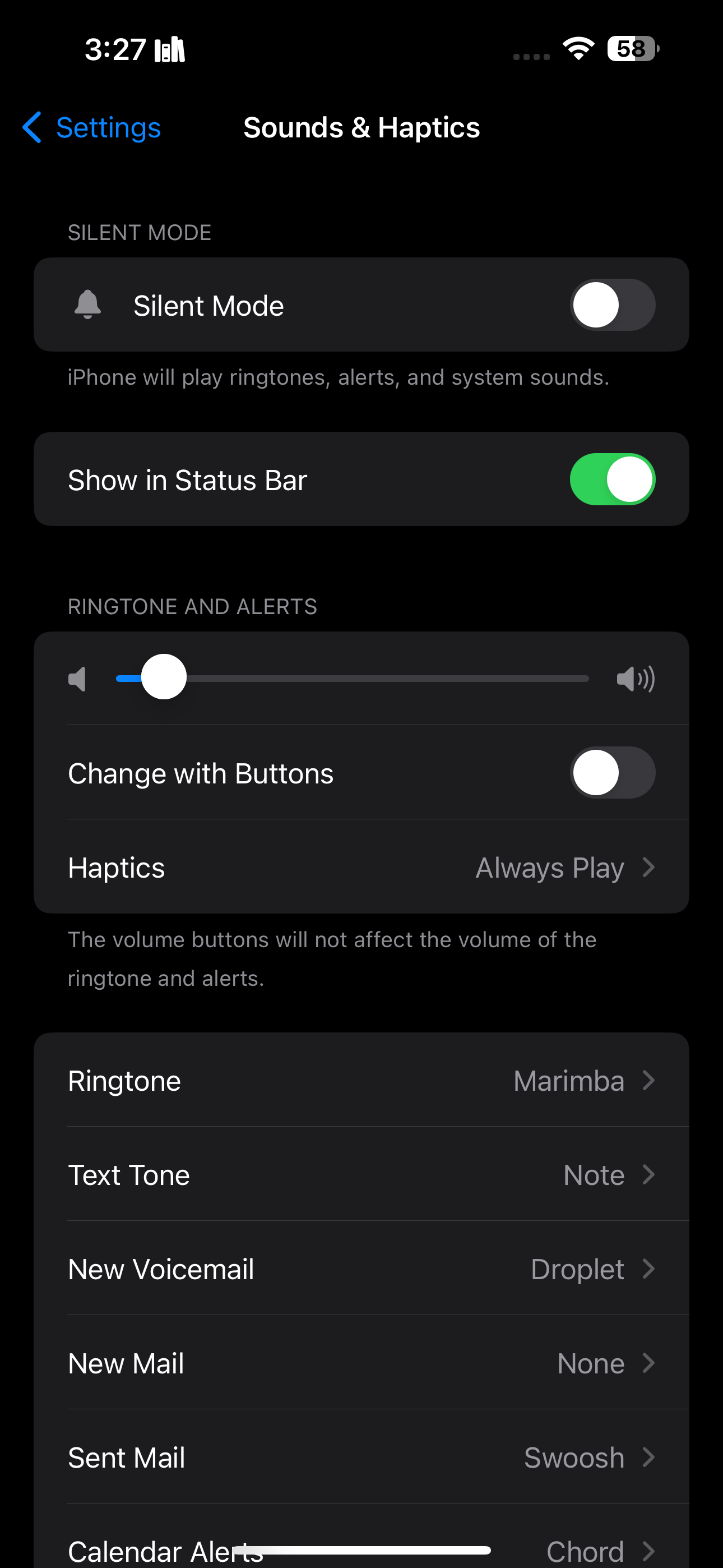Expand the Ringtone Marimba selection
The width and height of the screenshot is (723, 1568).
point(361,1080)
